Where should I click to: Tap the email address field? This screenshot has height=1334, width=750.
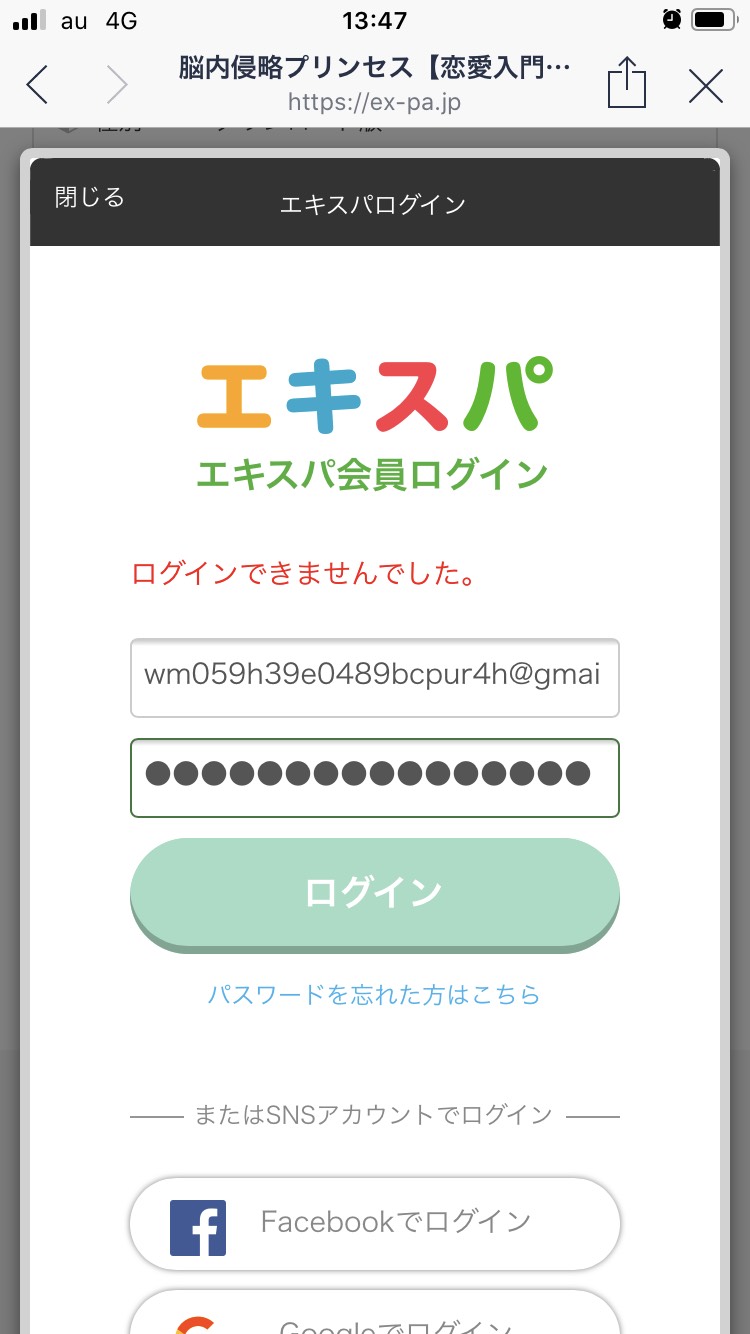(375, 678)
